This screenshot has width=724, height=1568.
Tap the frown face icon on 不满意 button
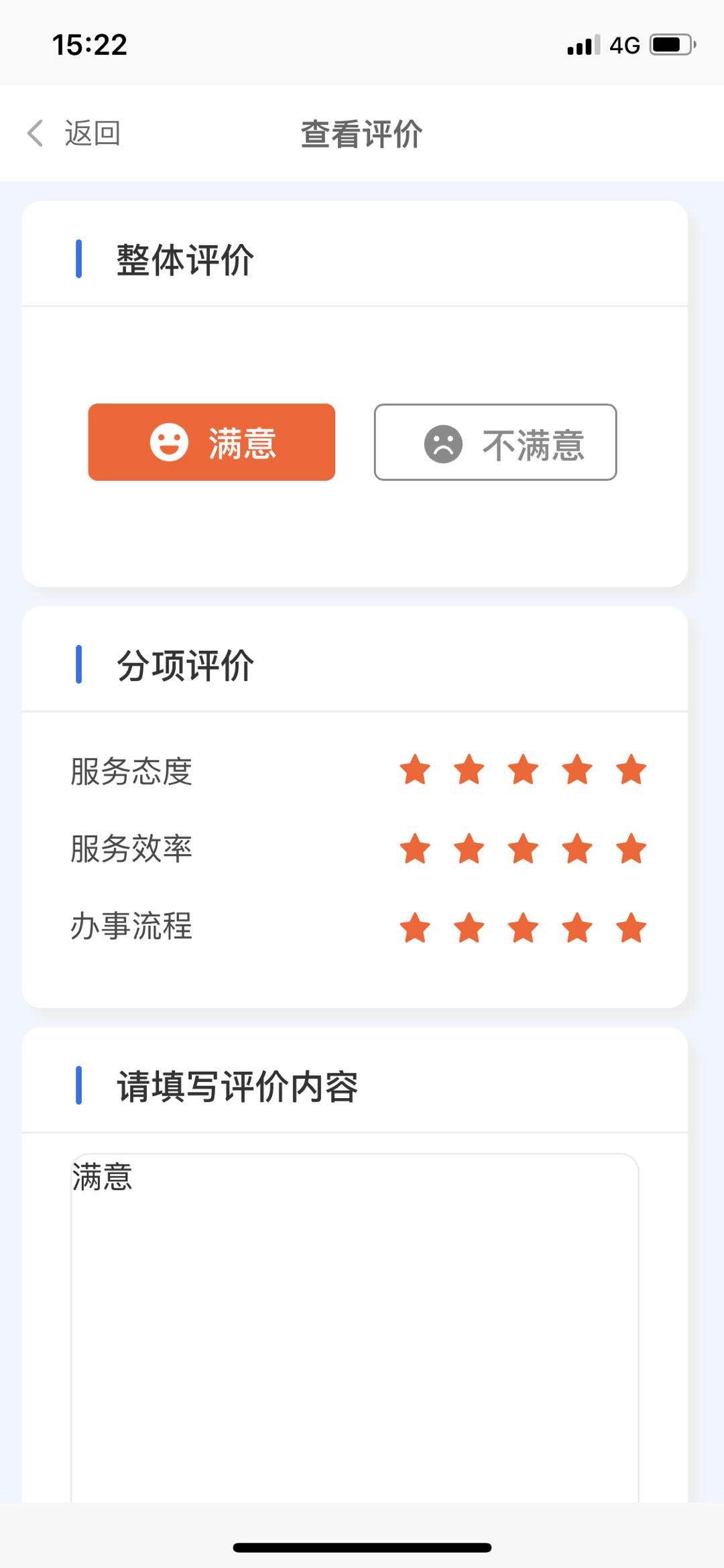(442, 443)
